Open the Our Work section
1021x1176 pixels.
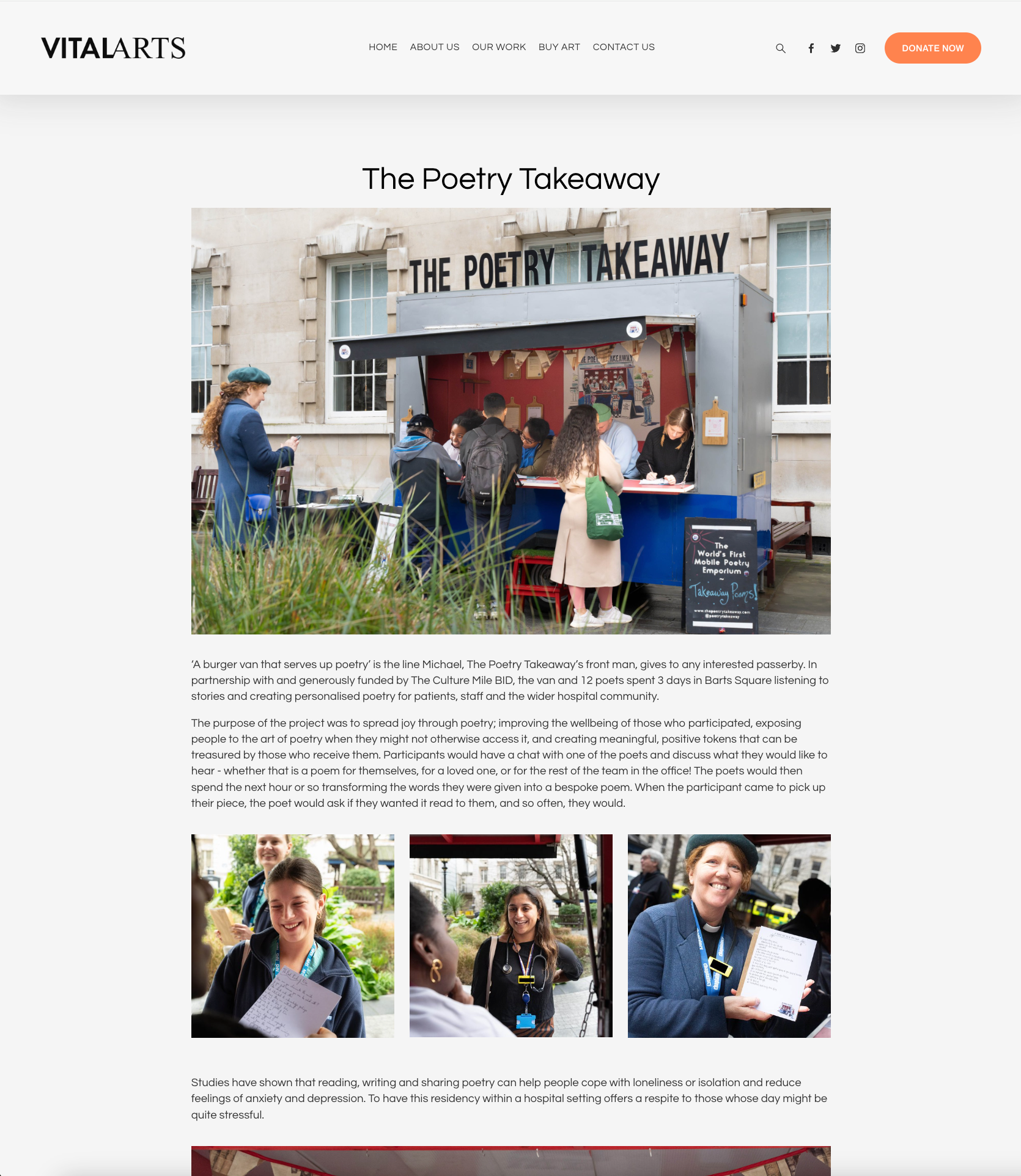499,47
